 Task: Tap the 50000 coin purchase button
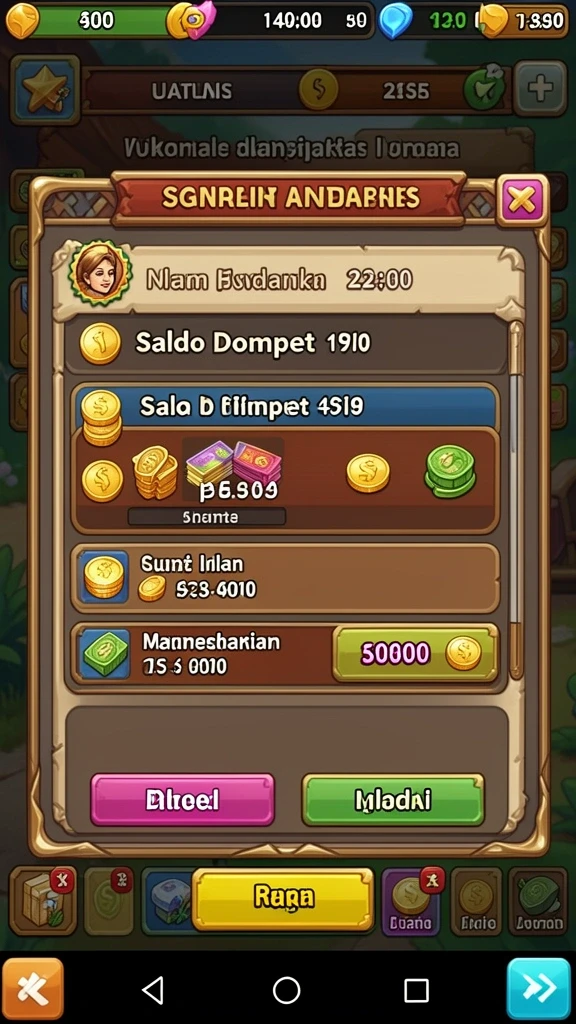point(415,653)
